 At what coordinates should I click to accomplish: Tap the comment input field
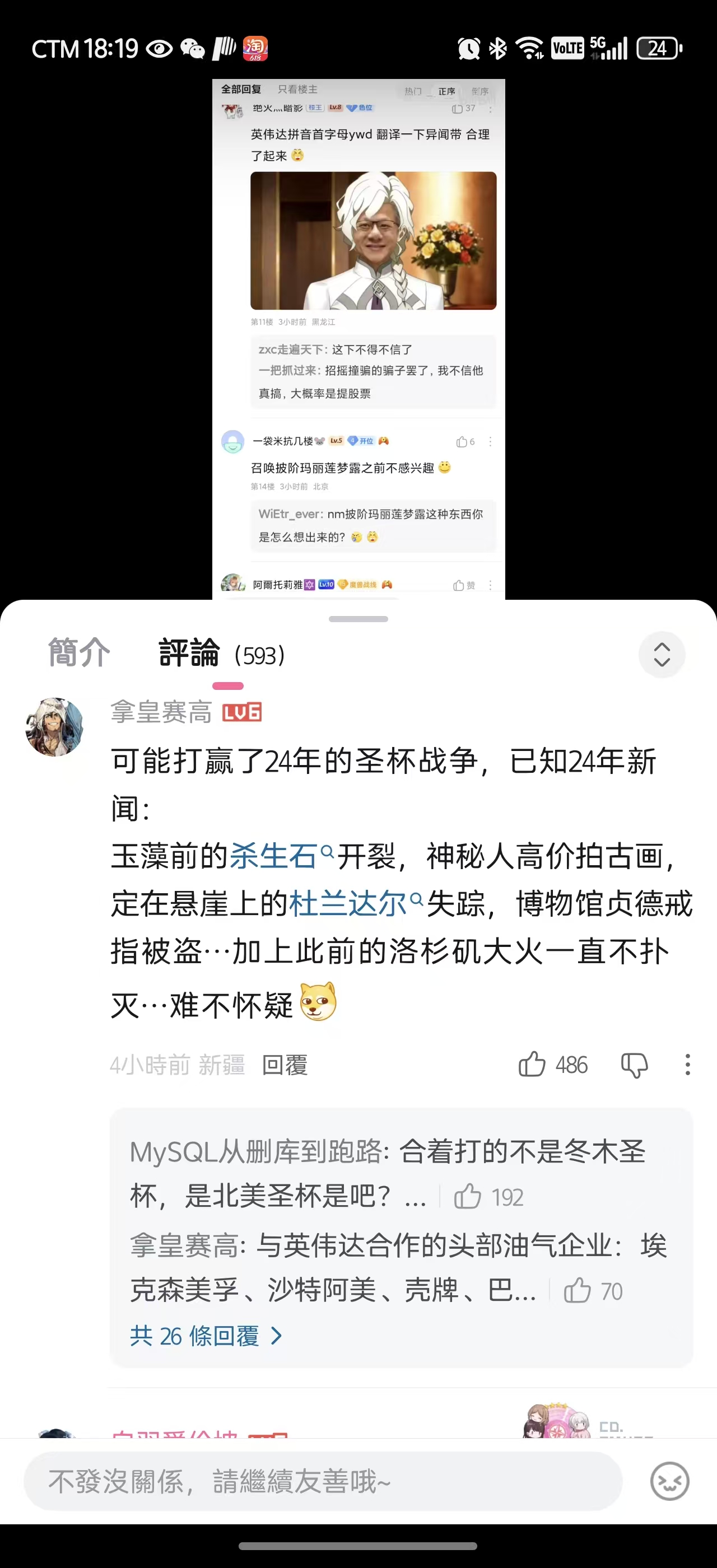(x=323, y=1482)
